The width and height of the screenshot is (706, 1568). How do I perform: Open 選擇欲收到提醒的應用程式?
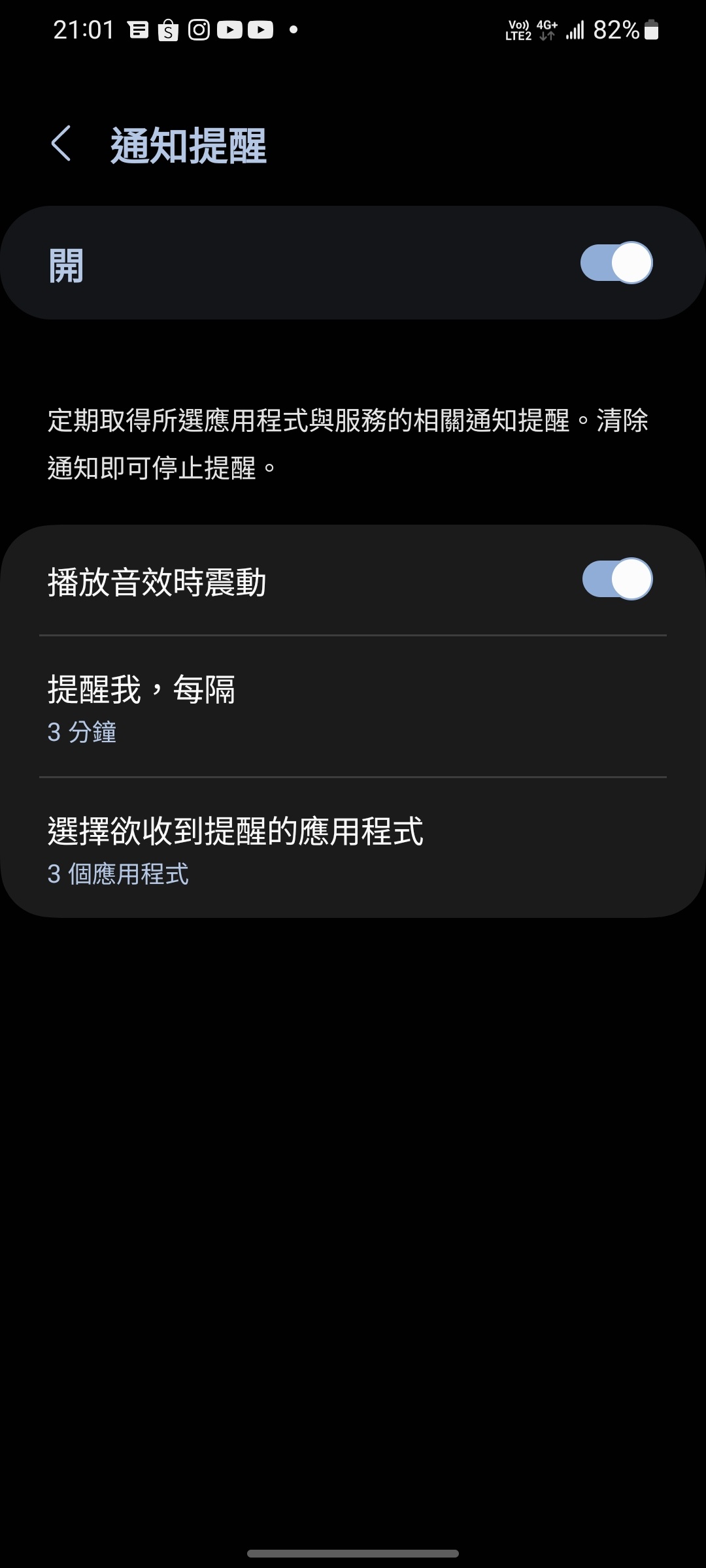click(x=353, y=849)
